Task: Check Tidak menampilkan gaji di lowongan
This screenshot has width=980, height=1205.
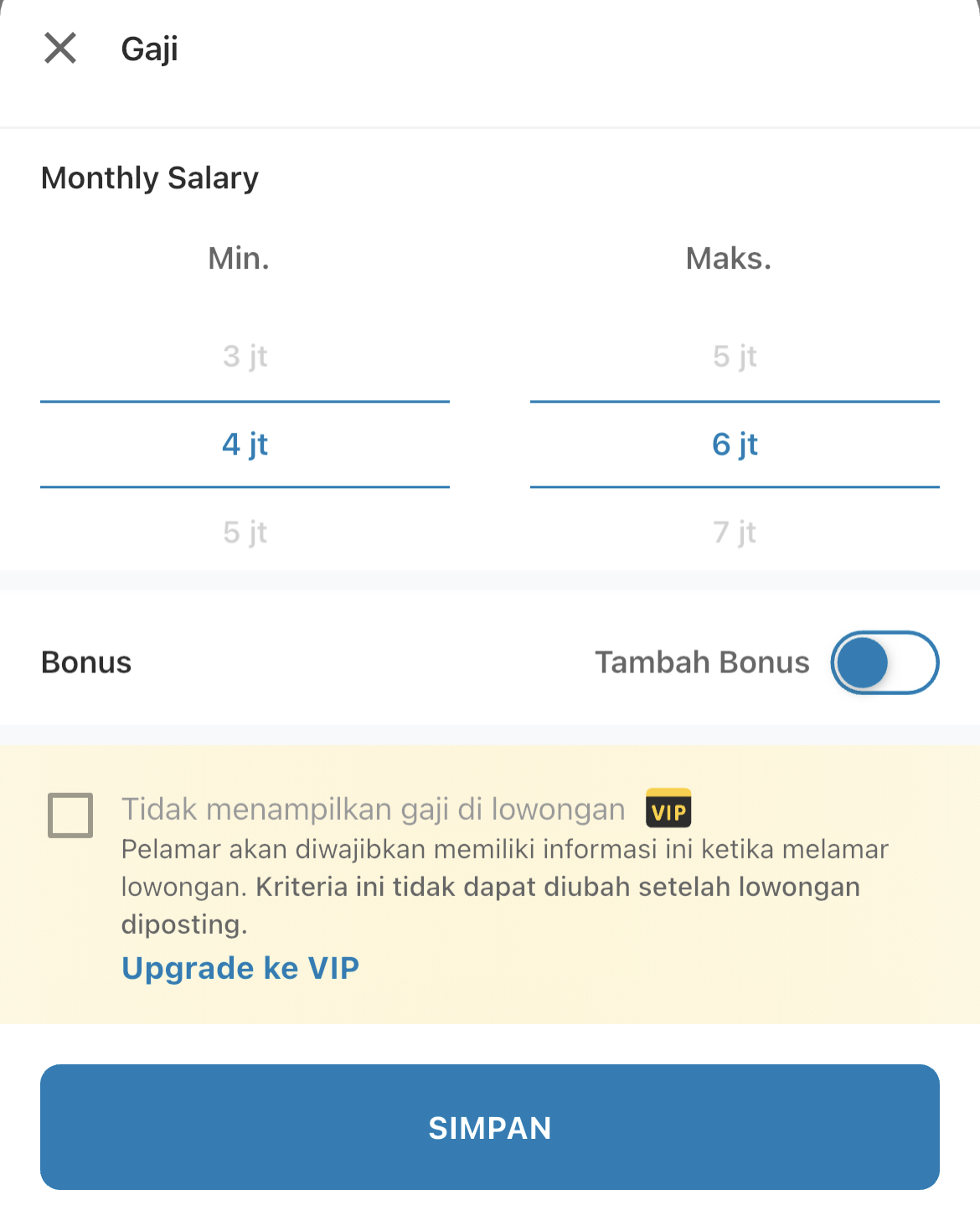Action: point(70,815)
